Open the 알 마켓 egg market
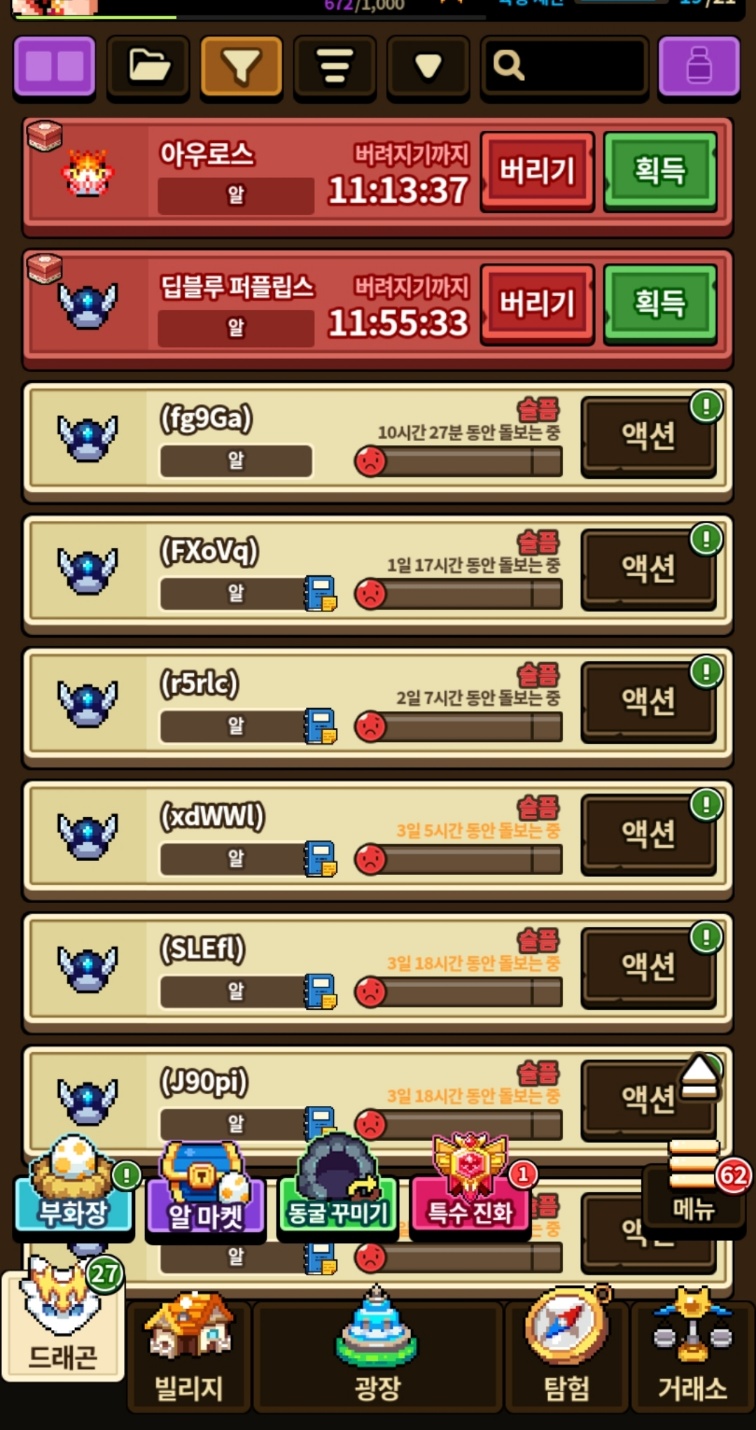Viewport: 756px width, 1430px height. tap(204, 1198)
